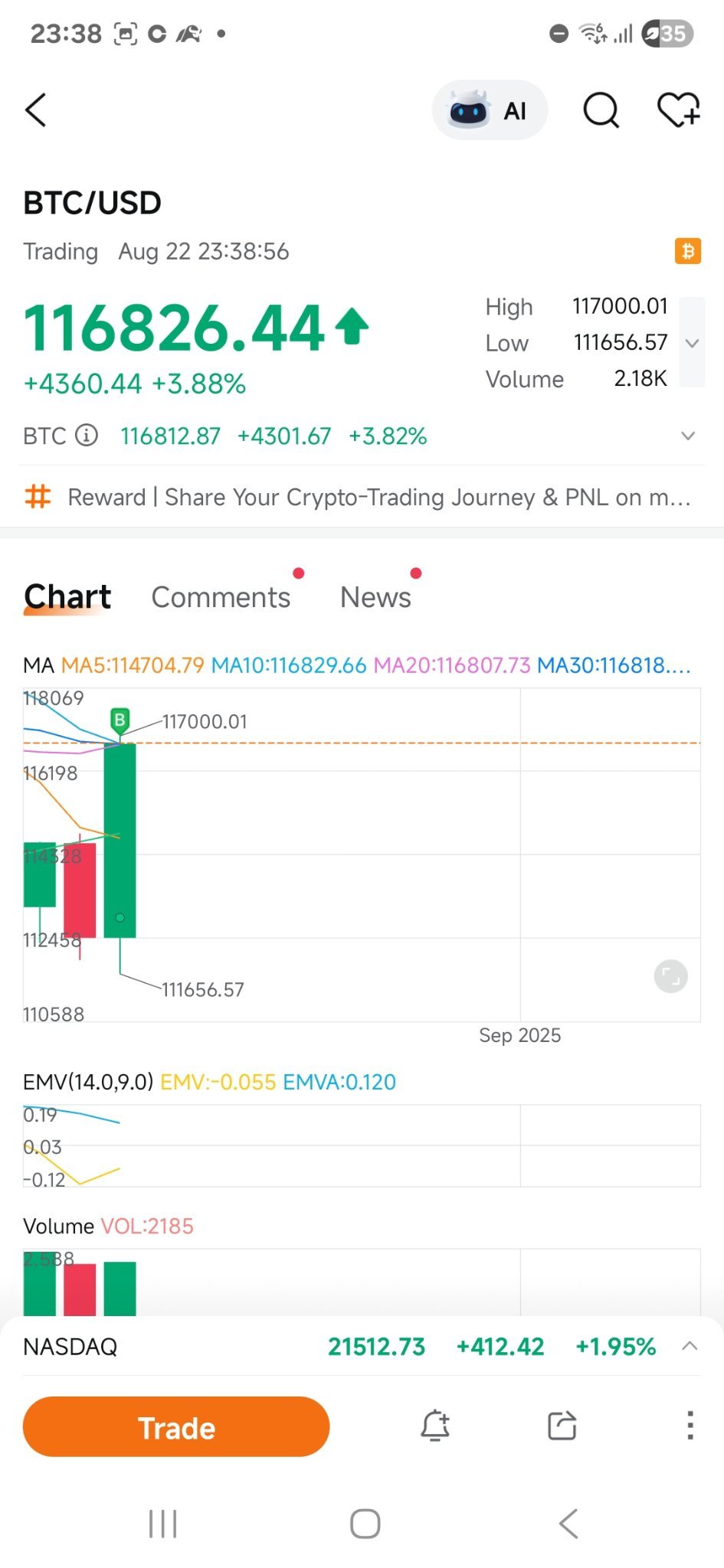The height and width of the screenshot is (1568, 724).
Task: Open recent apps from navigation bar
Action: [162, 1524]
